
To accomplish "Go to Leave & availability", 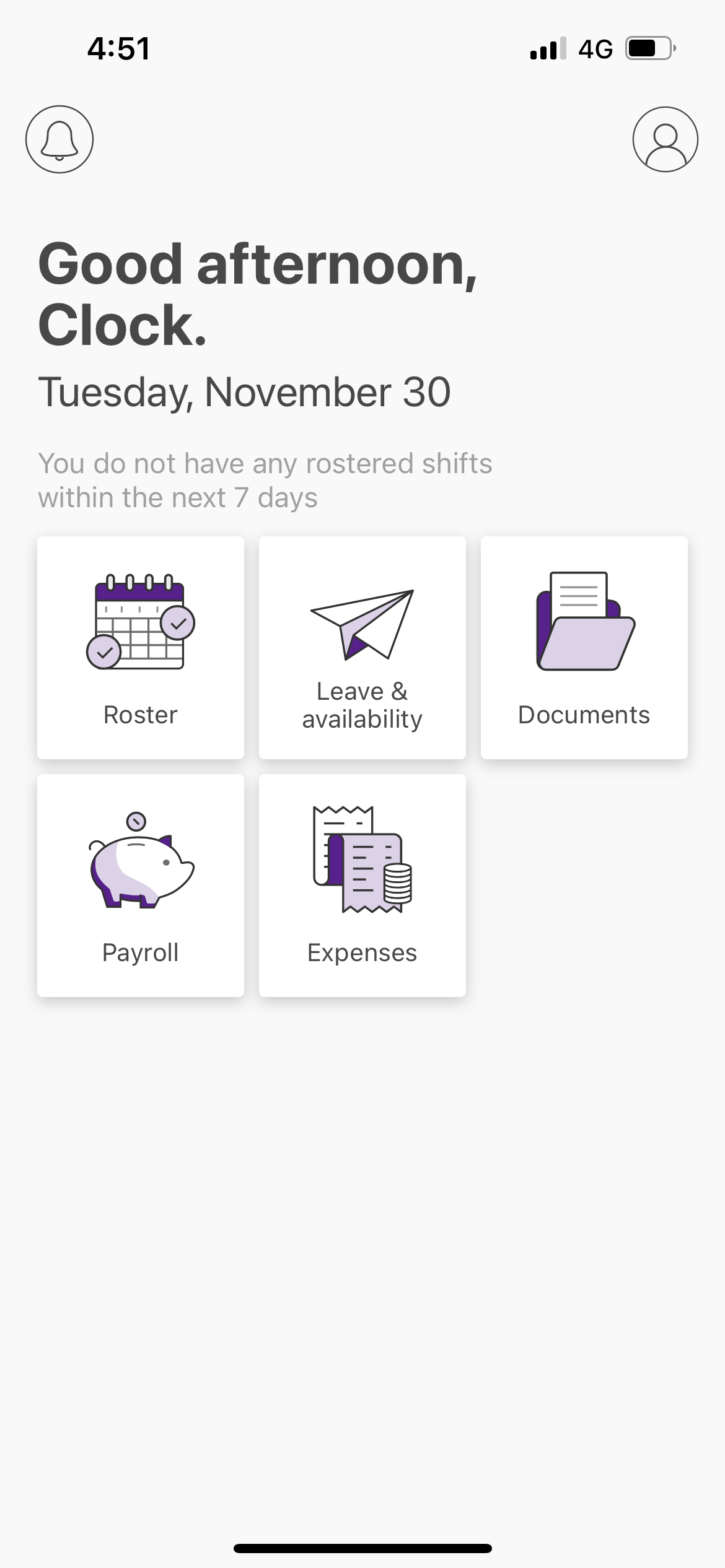I will coord(362,647).
